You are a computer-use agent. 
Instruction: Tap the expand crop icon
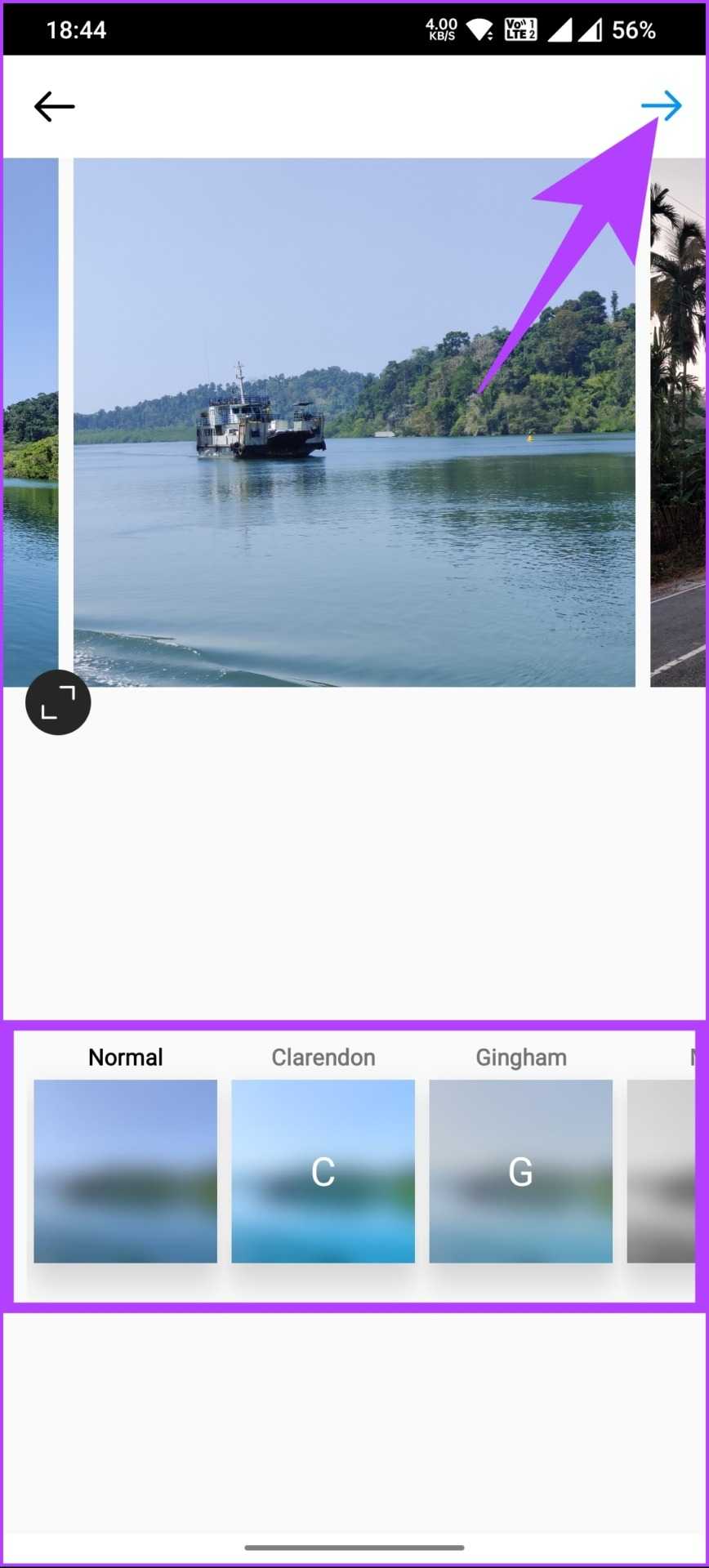coord(58,702)
